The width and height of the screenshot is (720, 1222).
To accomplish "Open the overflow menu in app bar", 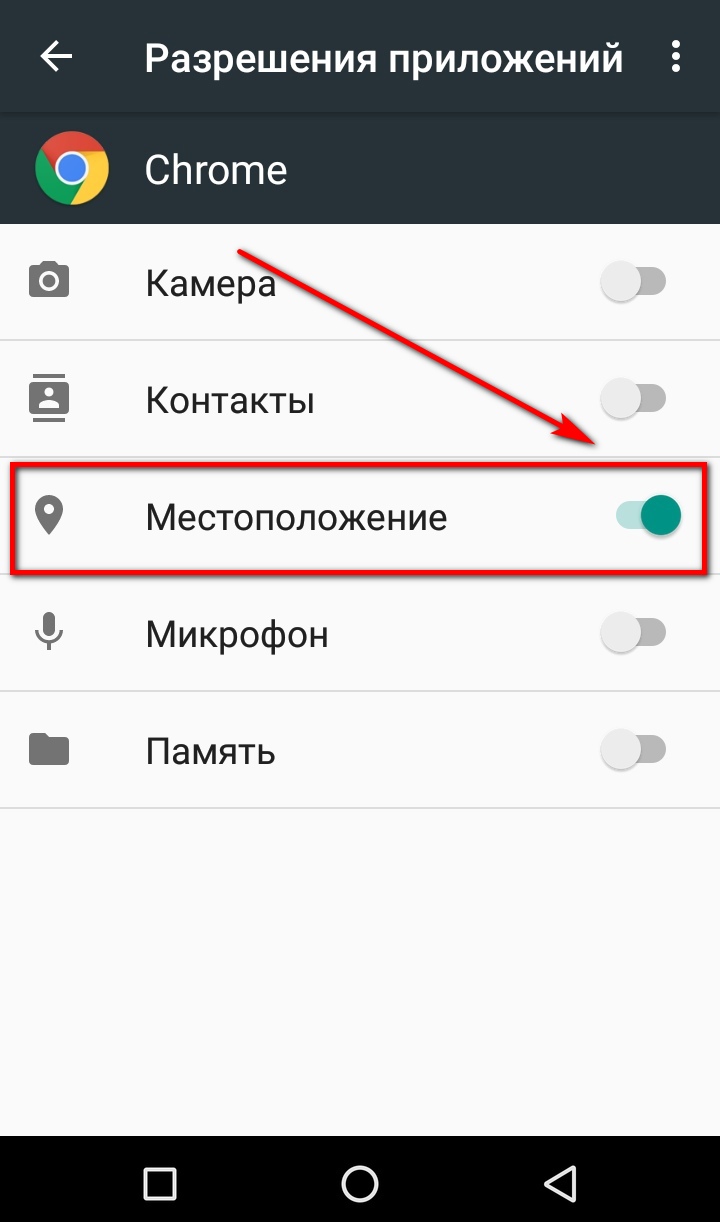I will (677, 57).
